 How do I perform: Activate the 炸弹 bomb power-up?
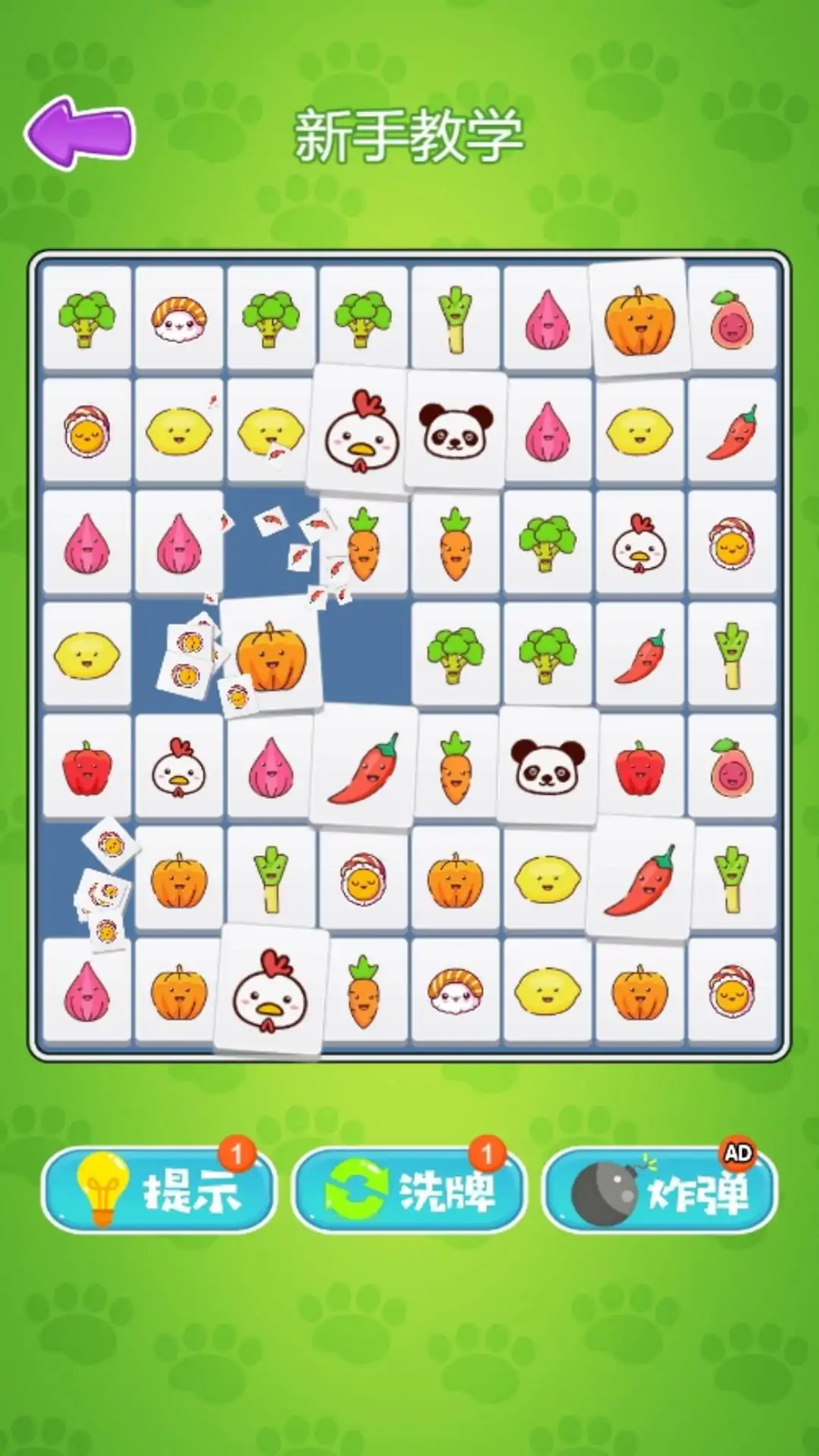pyautogui.click(x=660, y=1190)
